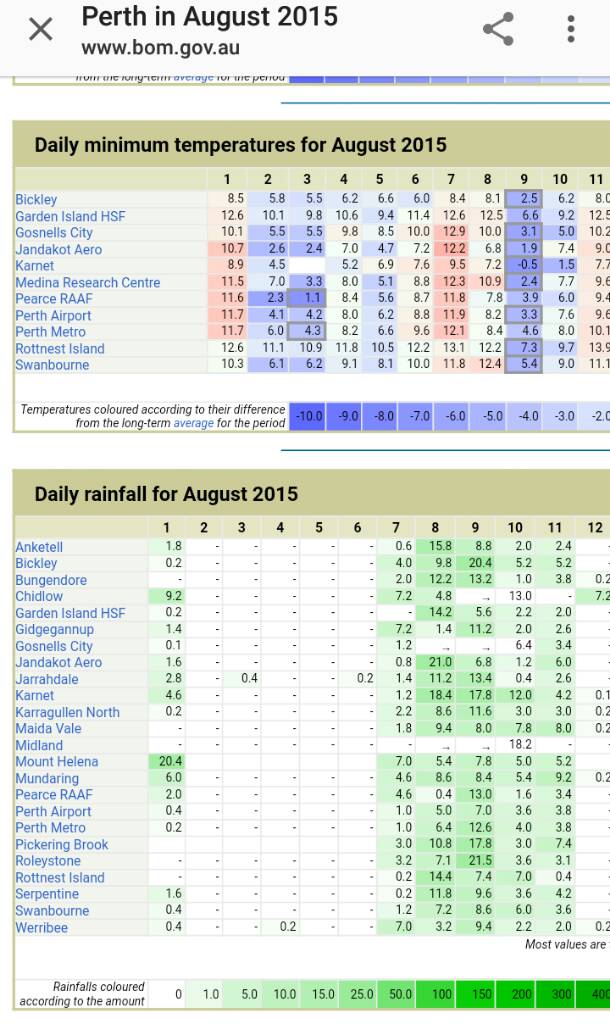Select the Jarrahdale station link
The height and width of the screenshot is (1024, 610).
(46, 679)
